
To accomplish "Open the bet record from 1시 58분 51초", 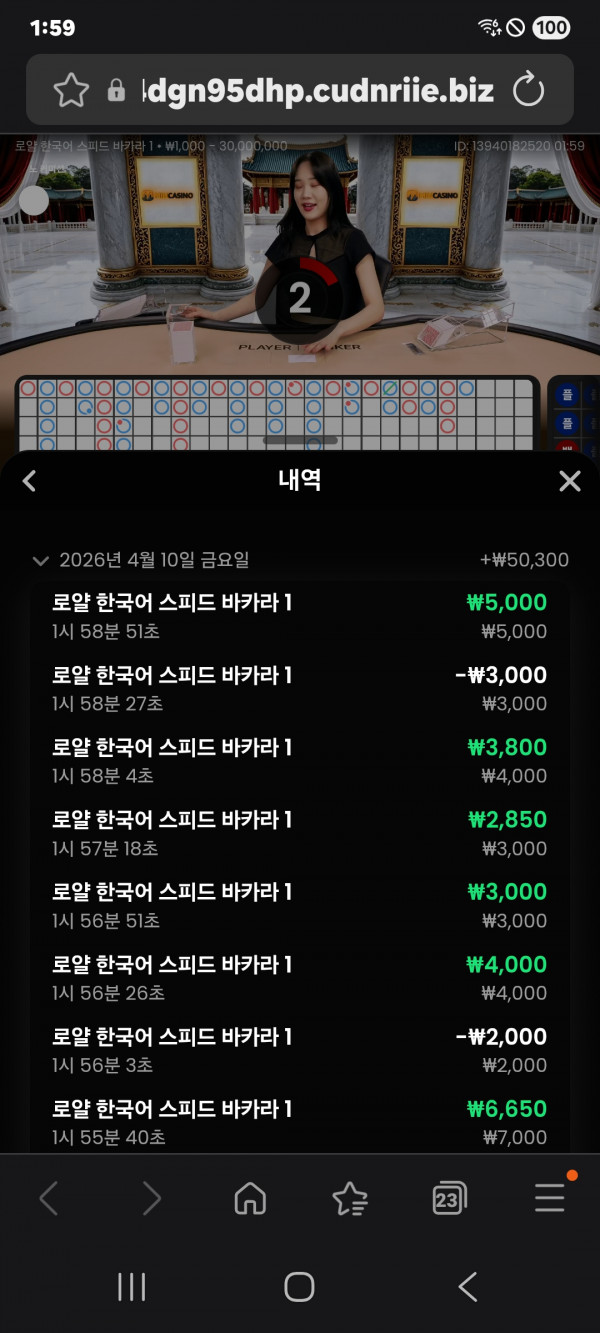I will coord(300,616).
